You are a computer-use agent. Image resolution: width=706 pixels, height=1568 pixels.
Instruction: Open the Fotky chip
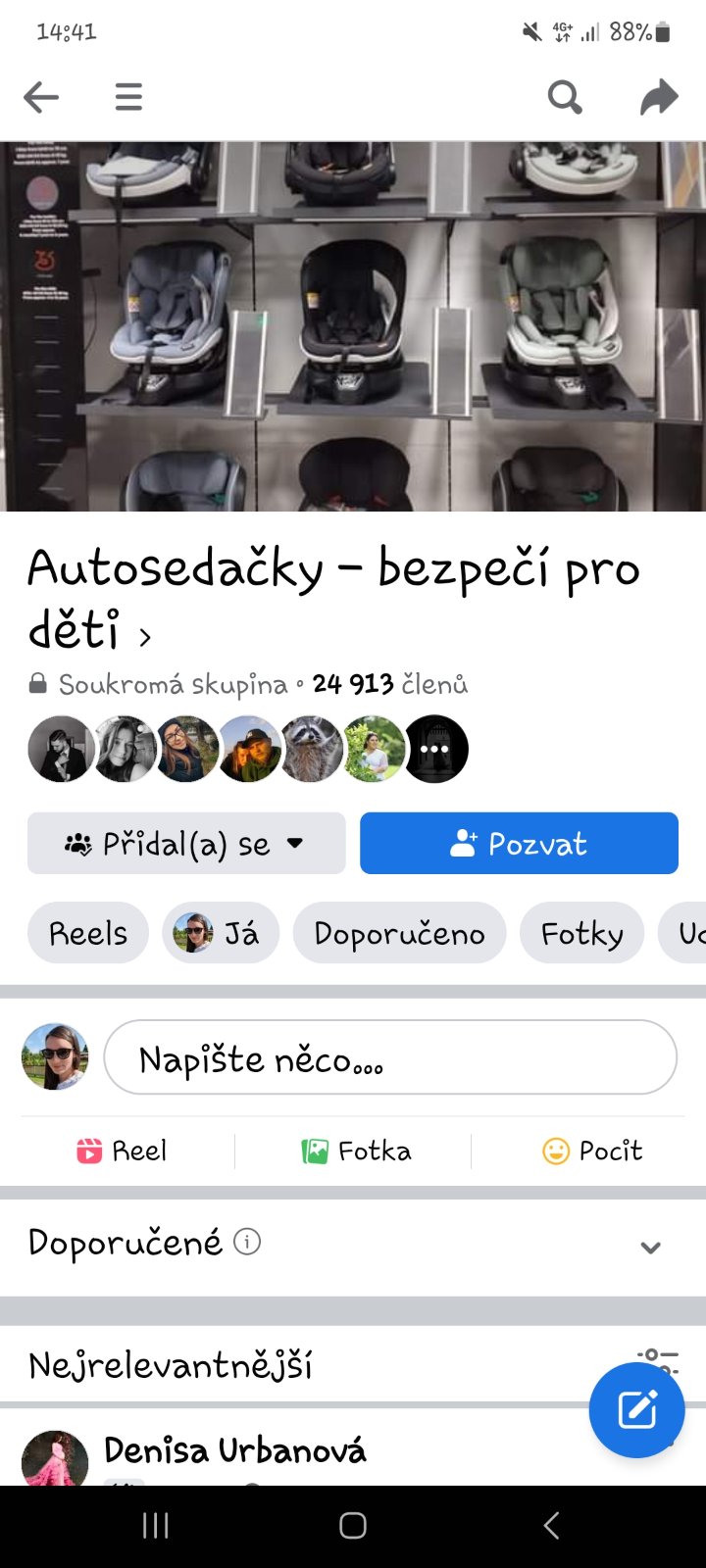point(581,933)
